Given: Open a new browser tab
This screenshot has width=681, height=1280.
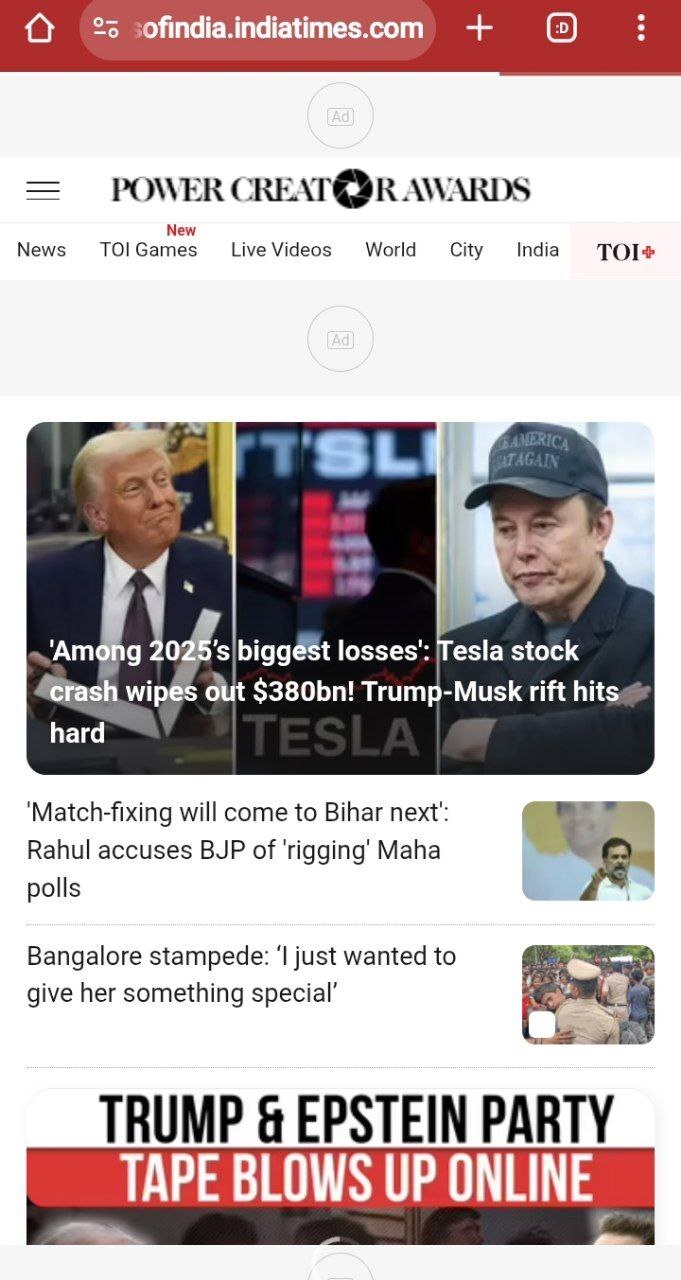Looking at the screenshot, I should tap(479, 29).
